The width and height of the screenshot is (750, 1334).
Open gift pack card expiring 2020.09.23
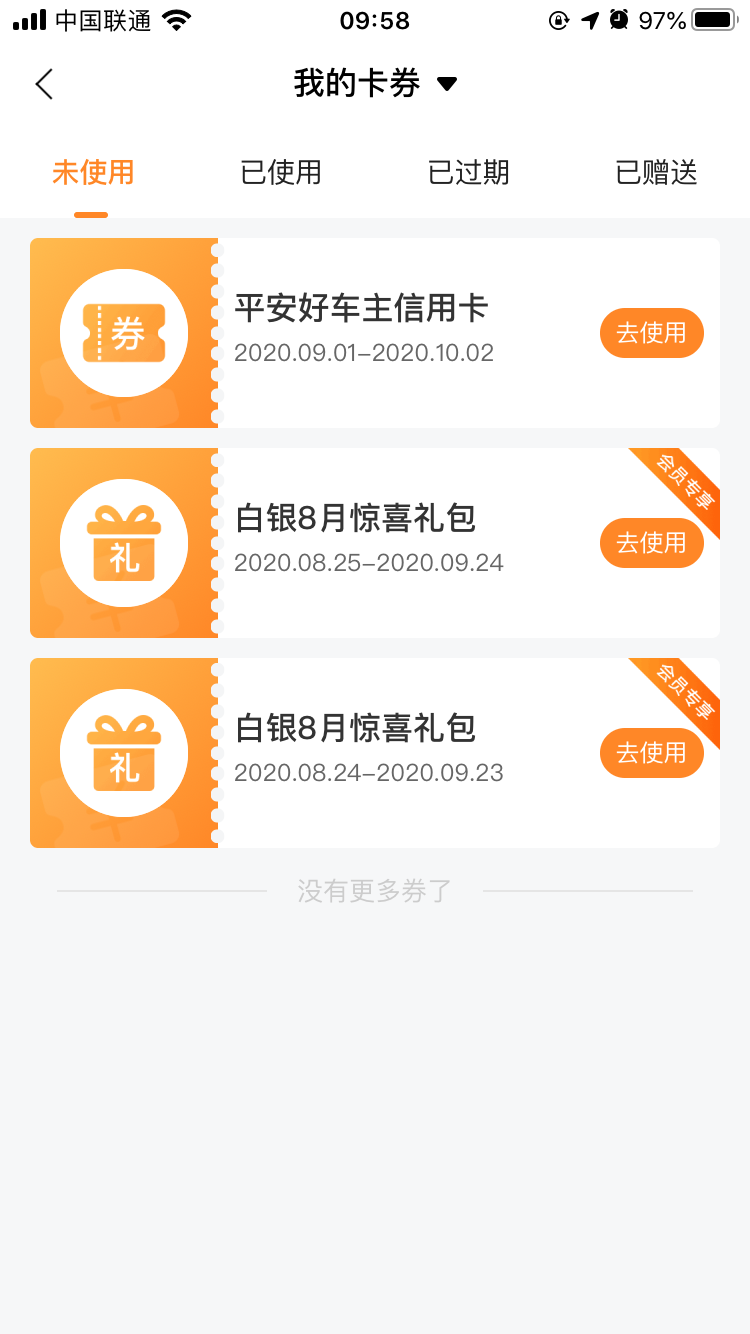tap(375, 753)
